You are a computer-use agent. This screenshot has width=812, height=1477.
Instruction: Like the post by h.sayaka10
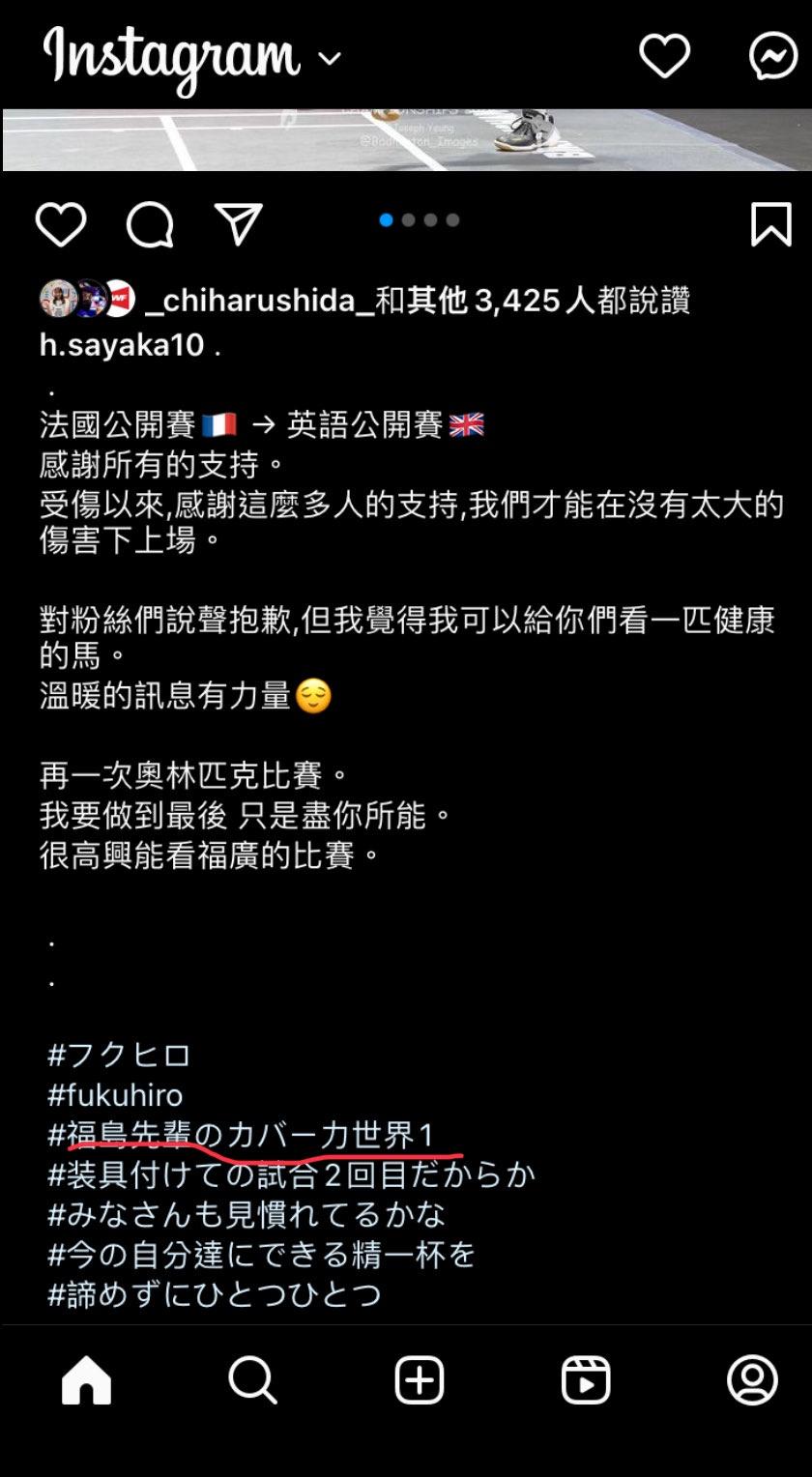coord(61,225)
